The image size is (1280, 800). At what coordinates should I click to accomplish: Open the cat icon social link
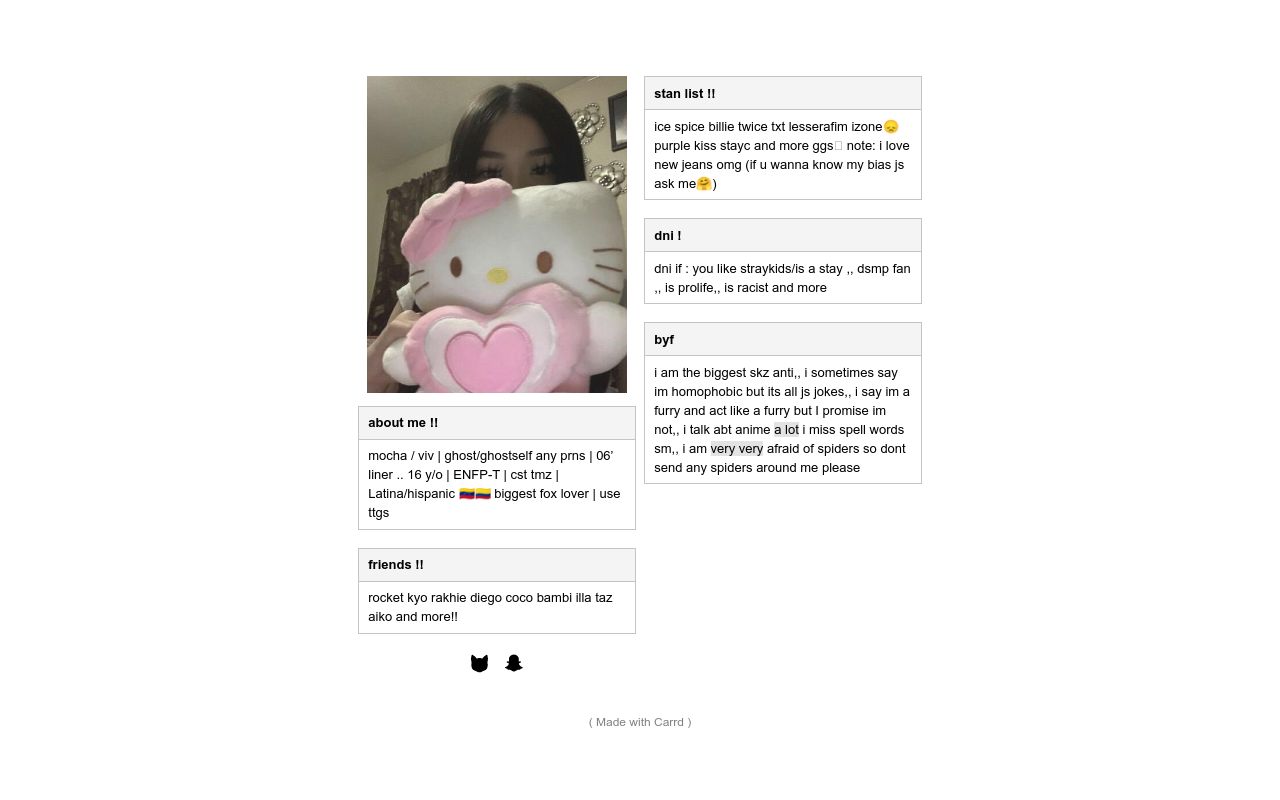pyautogui.click(x=479, y=663)
